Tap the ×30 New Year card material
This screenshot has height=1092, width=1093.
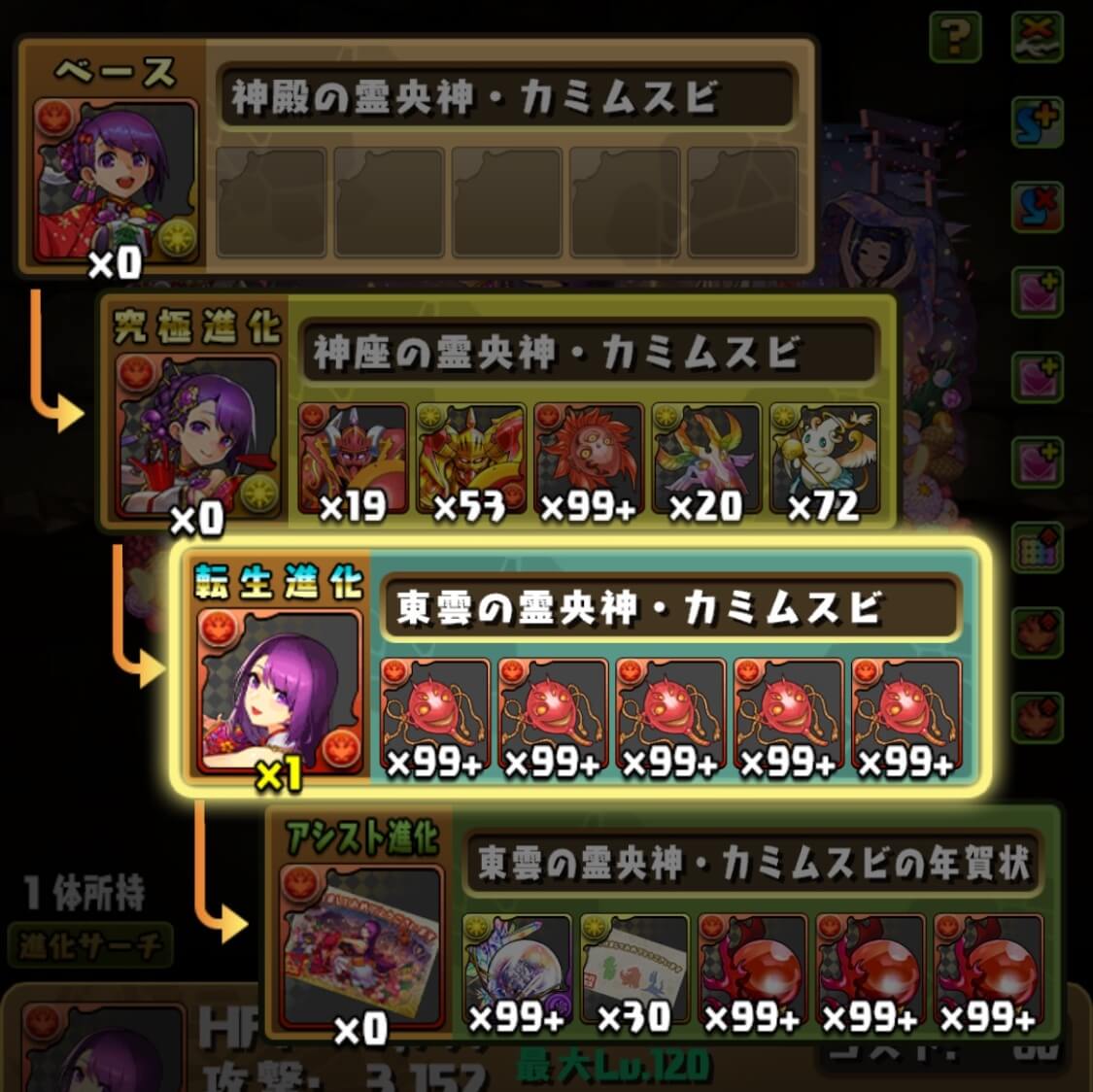[x=634, y=970]
